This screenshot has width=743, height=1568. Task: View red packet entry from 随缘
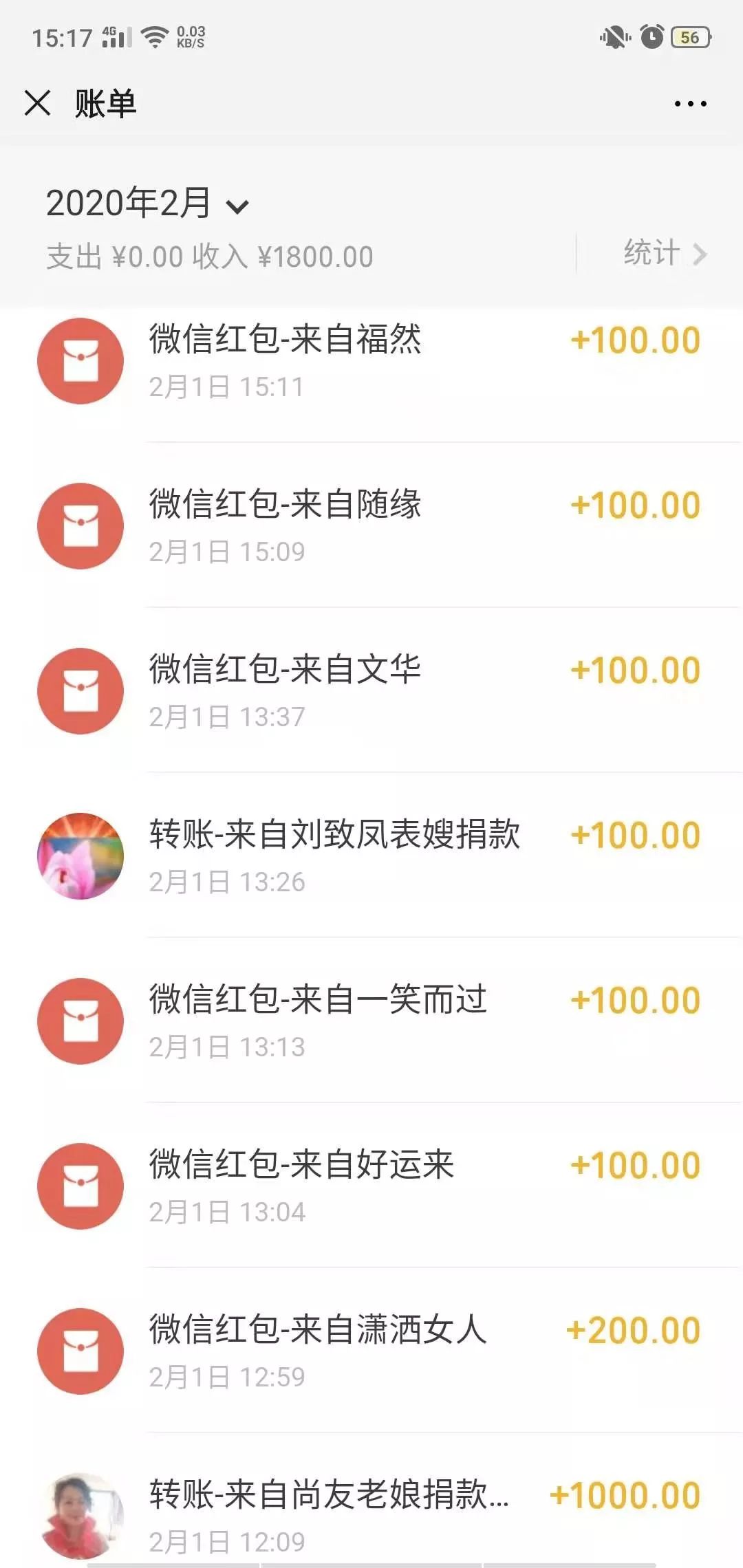[371, 525]
